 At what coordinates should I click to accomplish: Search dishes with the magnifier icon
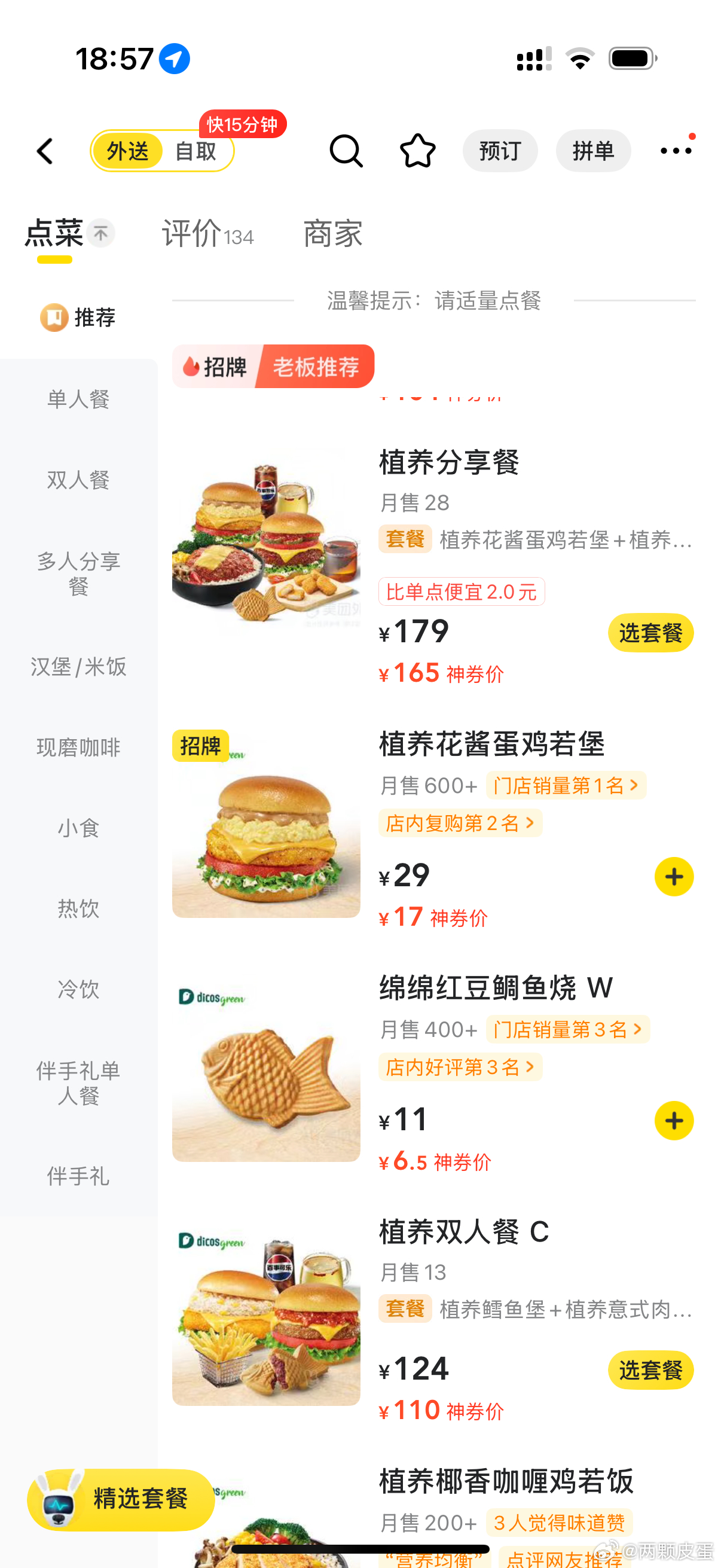pyautogui.click(x=346, y=151)
